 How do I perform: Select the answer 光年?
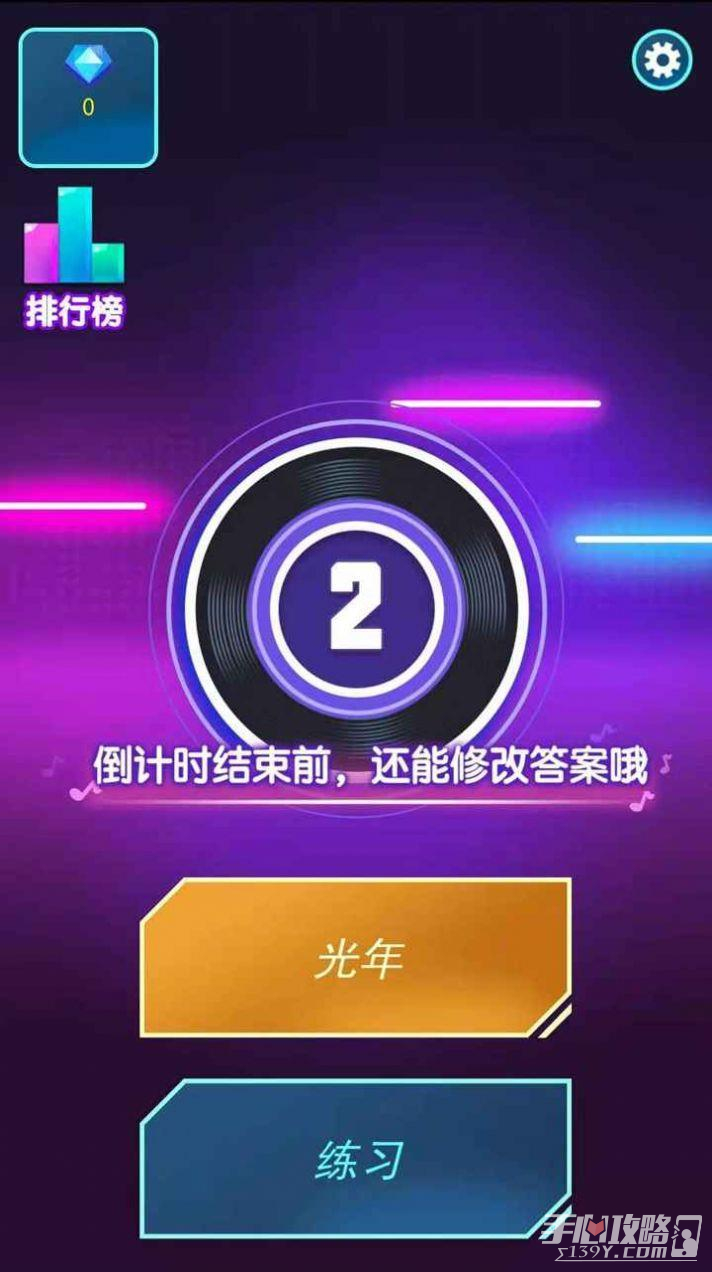click(356, 958)
